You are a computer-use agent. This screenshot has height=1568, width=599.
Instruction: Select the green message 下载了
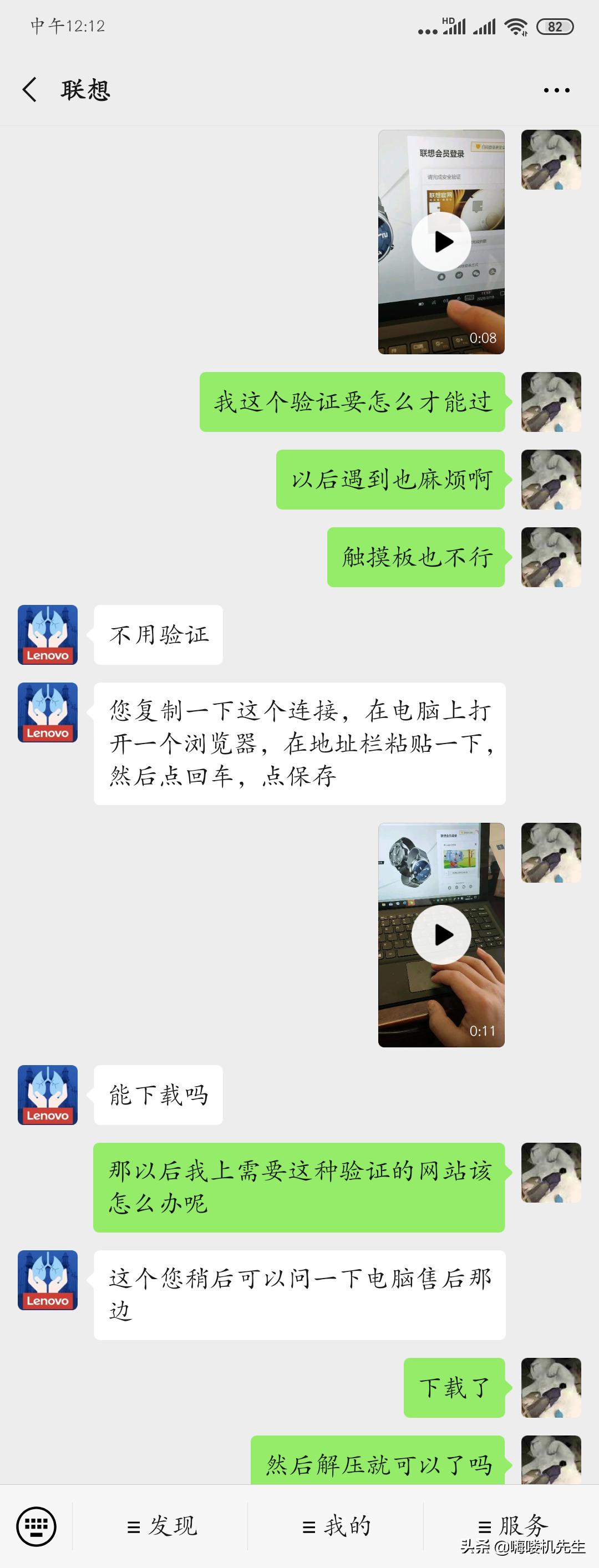454,1389
